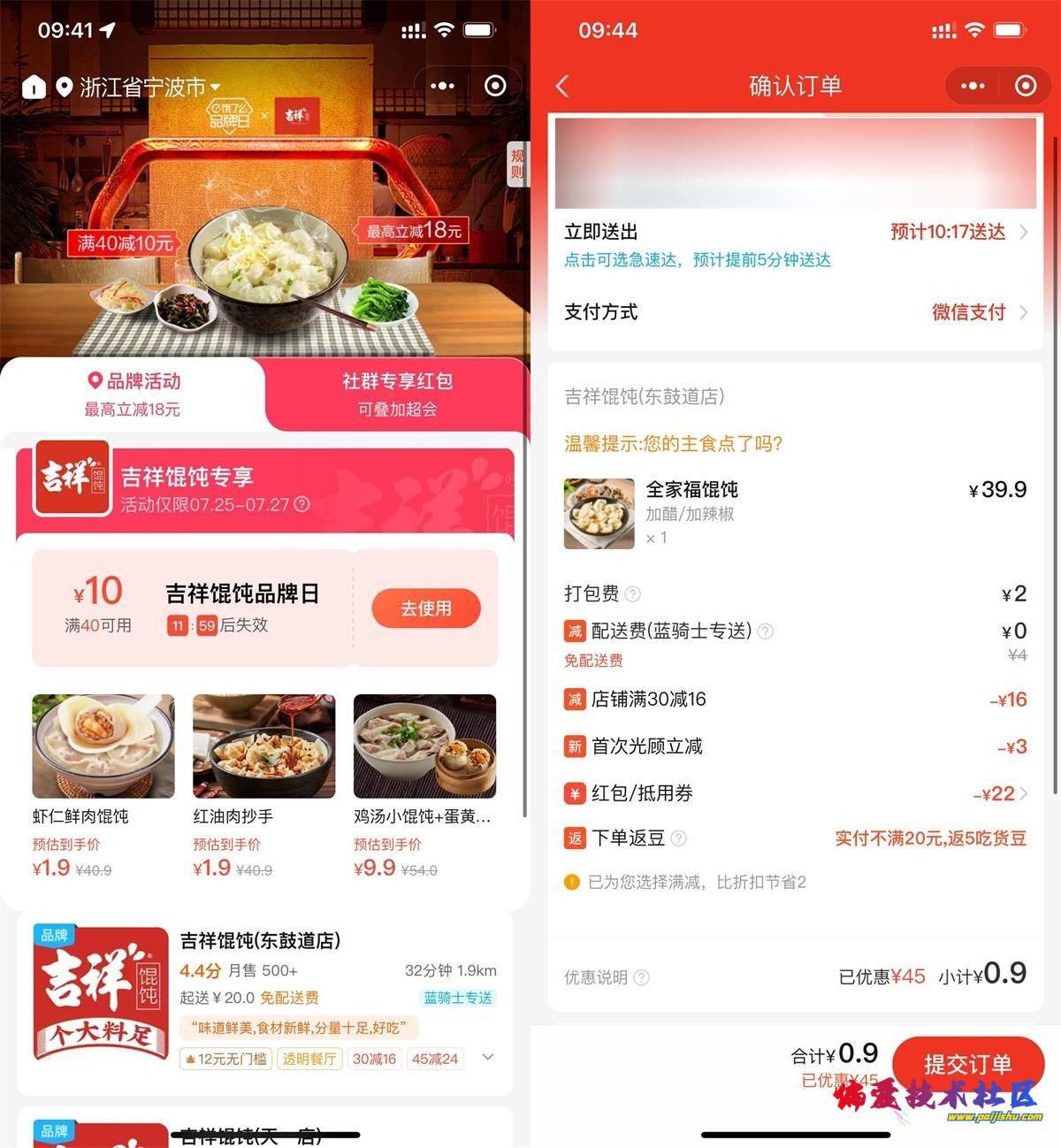Open the 优惠说明 explanation
The image size is (1061, 1148).
tap(642, 977)
